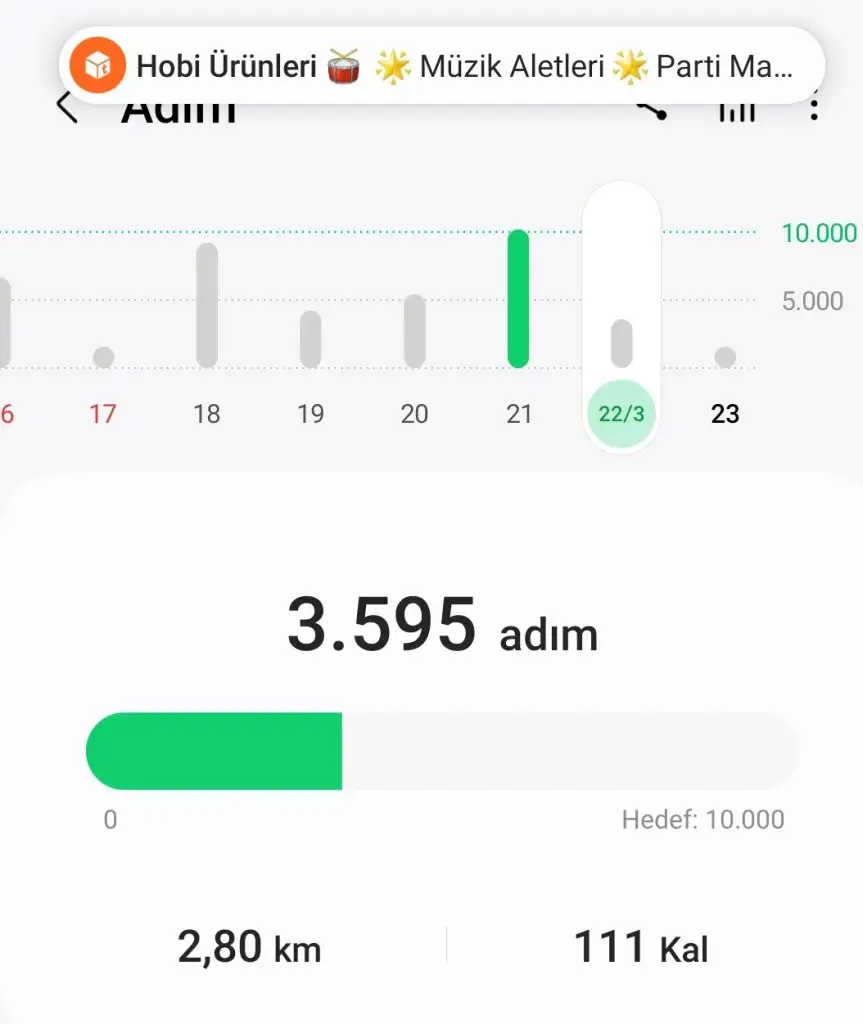This screenshot has height=1024, width=863.
Task: Select day 19 on the chart
Action: pos(311,413)
